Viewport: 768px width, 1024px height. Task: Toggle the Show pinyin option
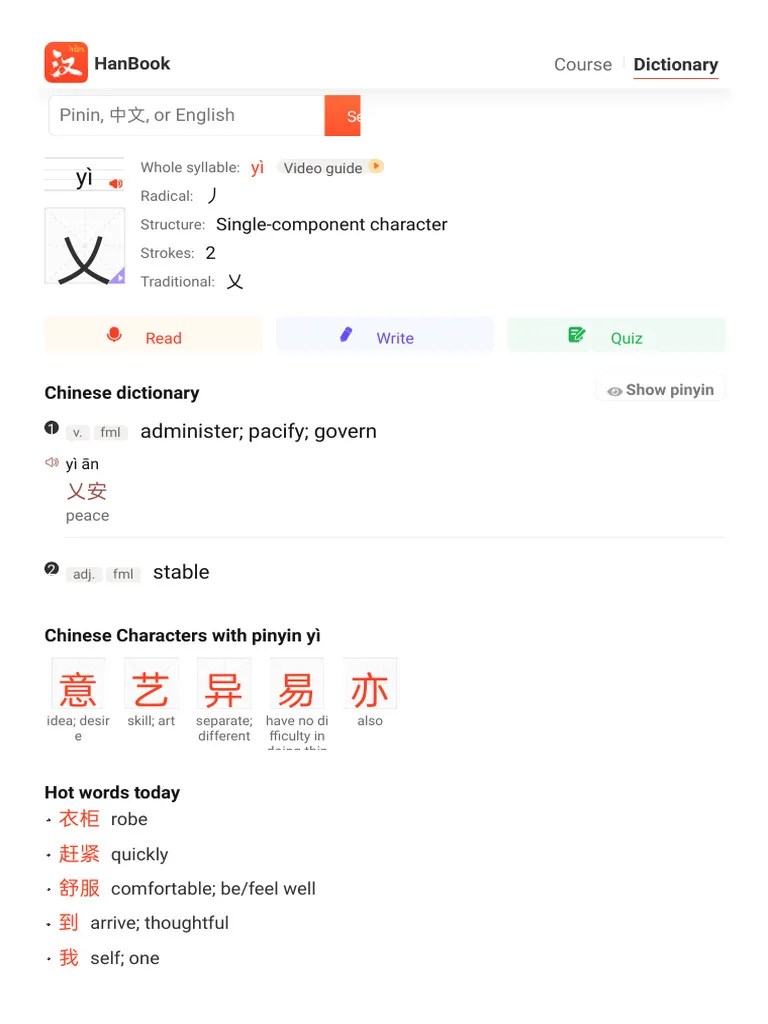click(660, 389)
